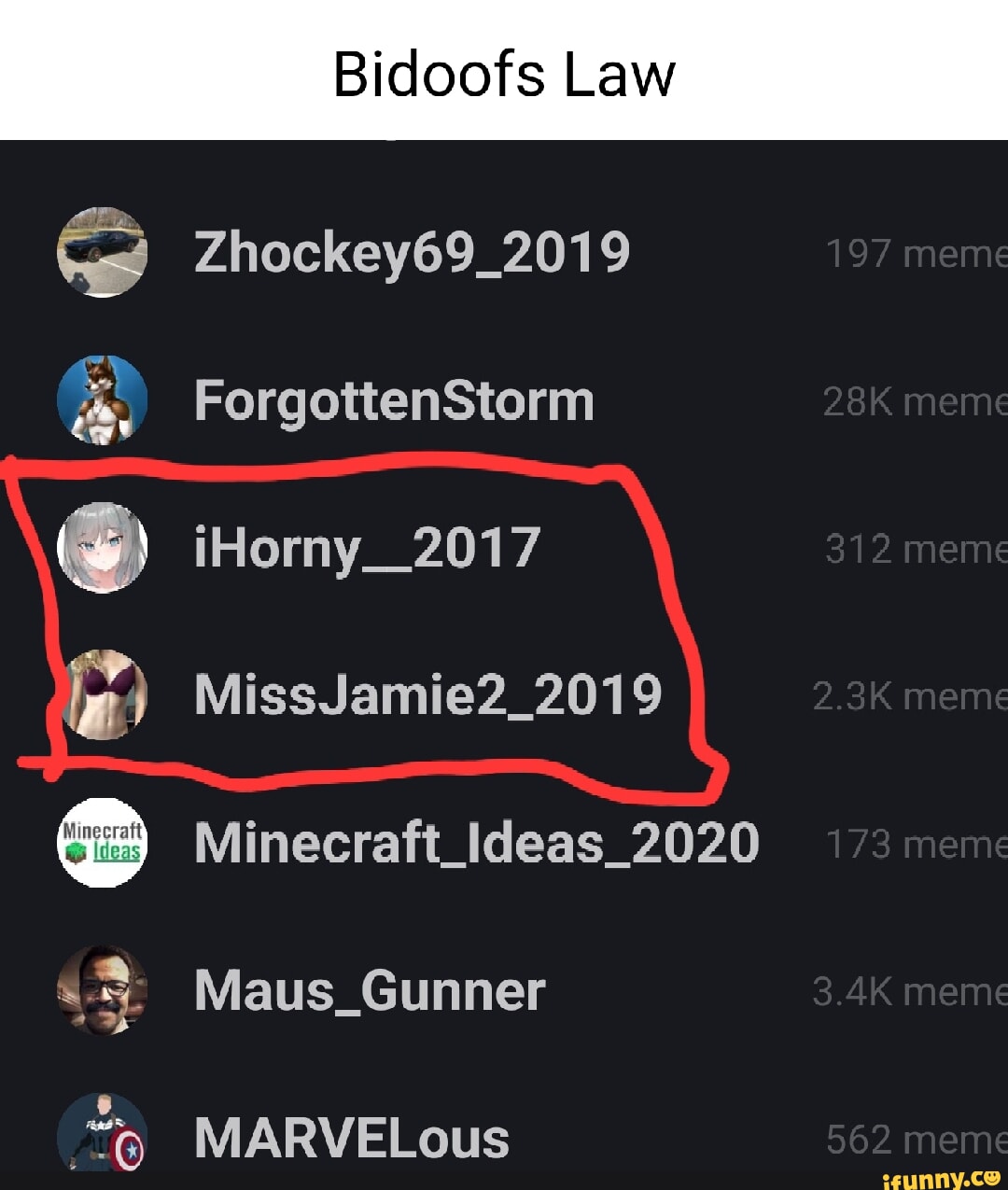The width and height of the screenshot is (1008, 1190).
Task: Select MissJamie2_2019's profile picture
Action: pos(103,695)
